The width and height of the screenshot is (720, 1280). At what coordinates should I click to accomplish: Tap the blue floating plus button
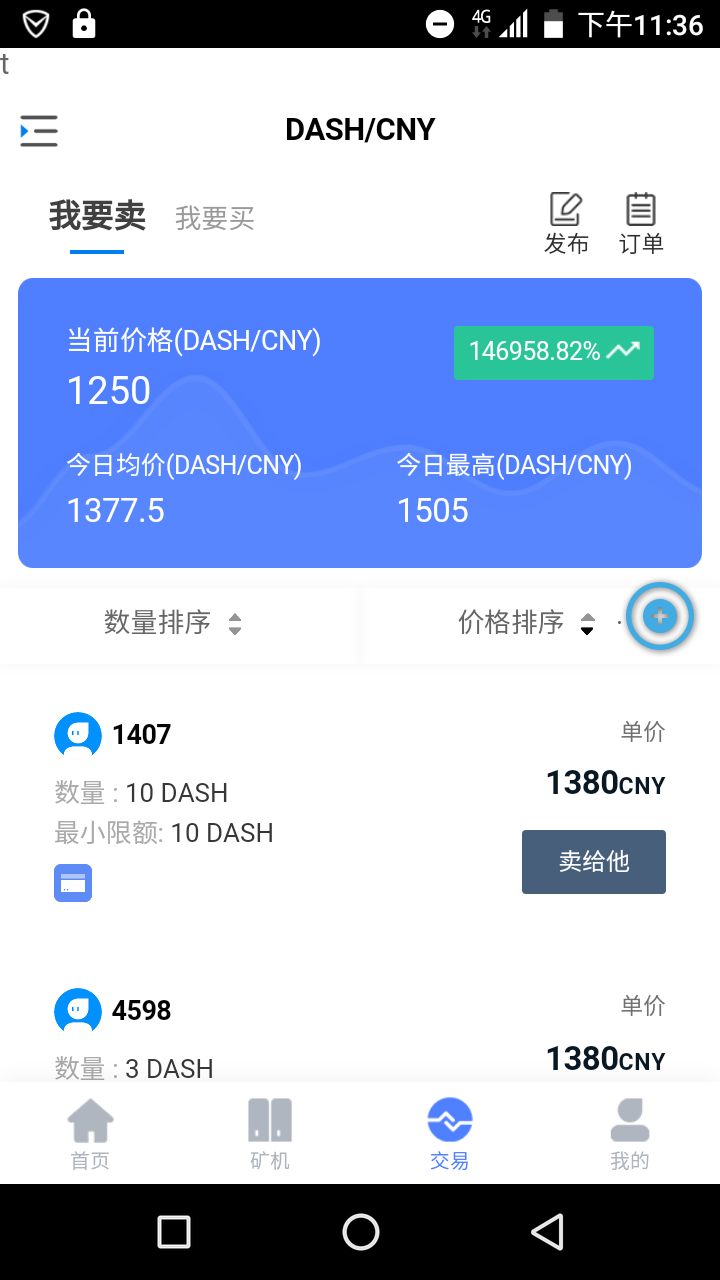click(660, 616)
